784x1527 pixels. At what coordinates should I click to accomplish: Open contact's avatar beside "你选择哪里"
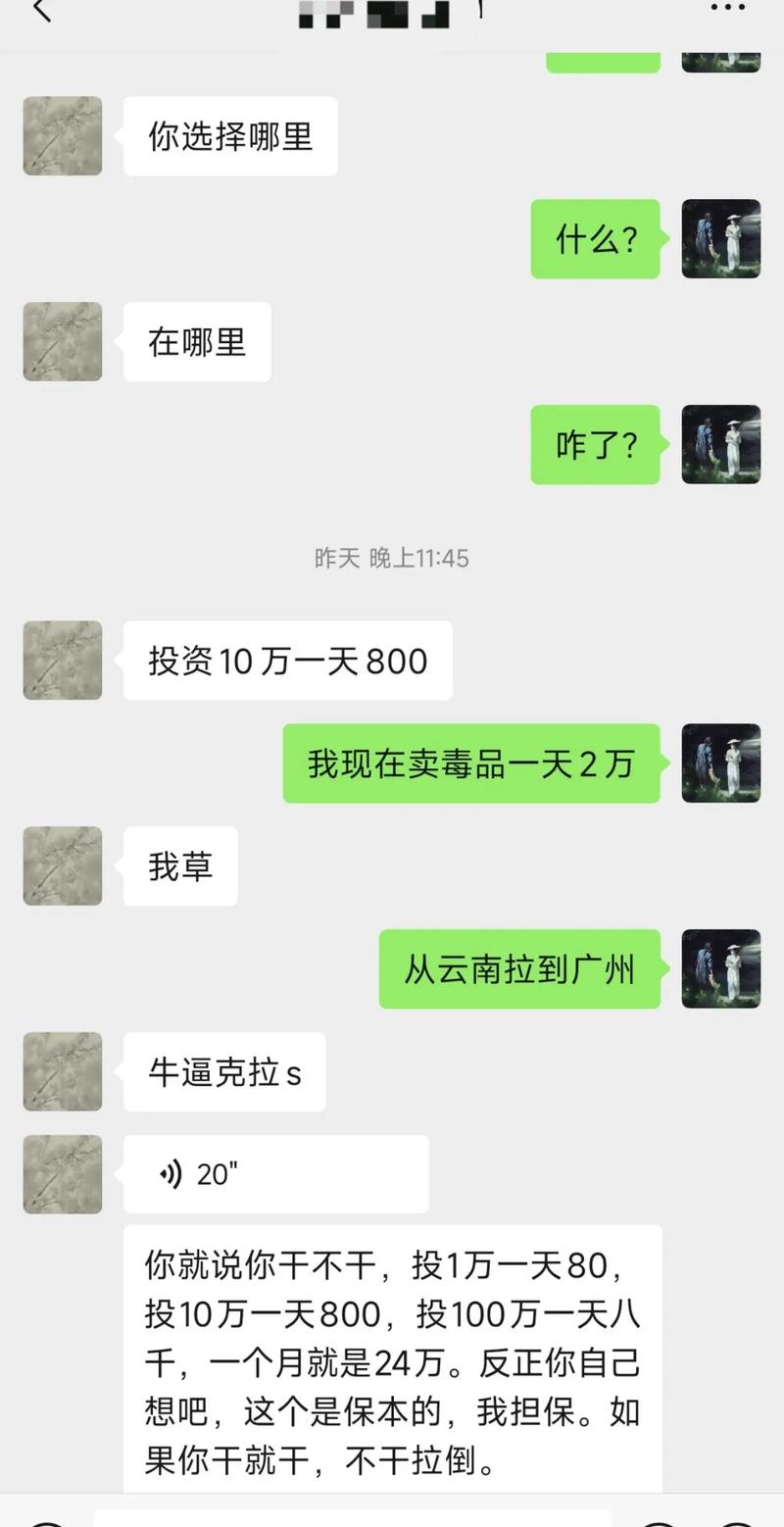pos(63,136)
